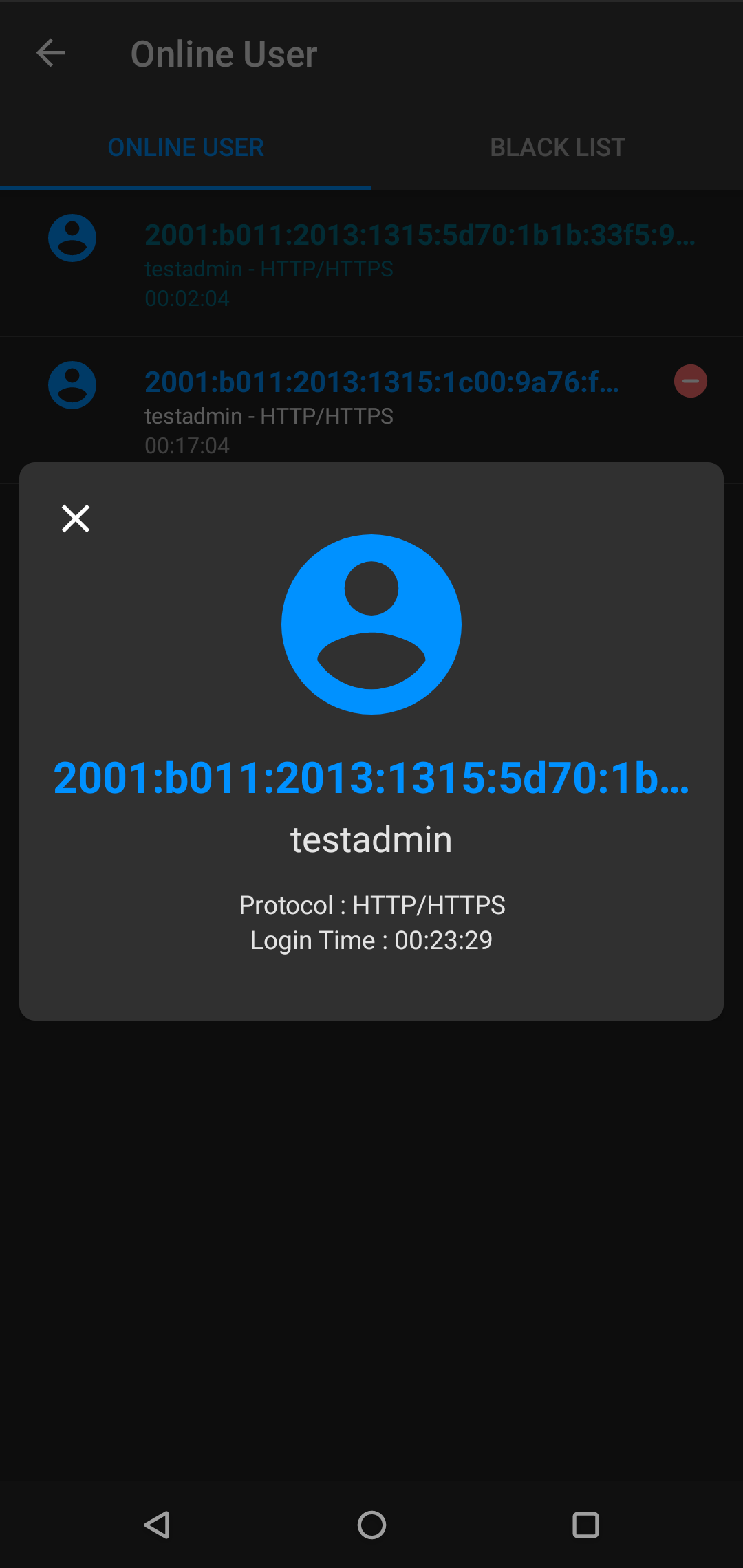The width and height of the screenshot is (743, 1568).
Task: Select the Online User tab
Action: tap(186, 147)
